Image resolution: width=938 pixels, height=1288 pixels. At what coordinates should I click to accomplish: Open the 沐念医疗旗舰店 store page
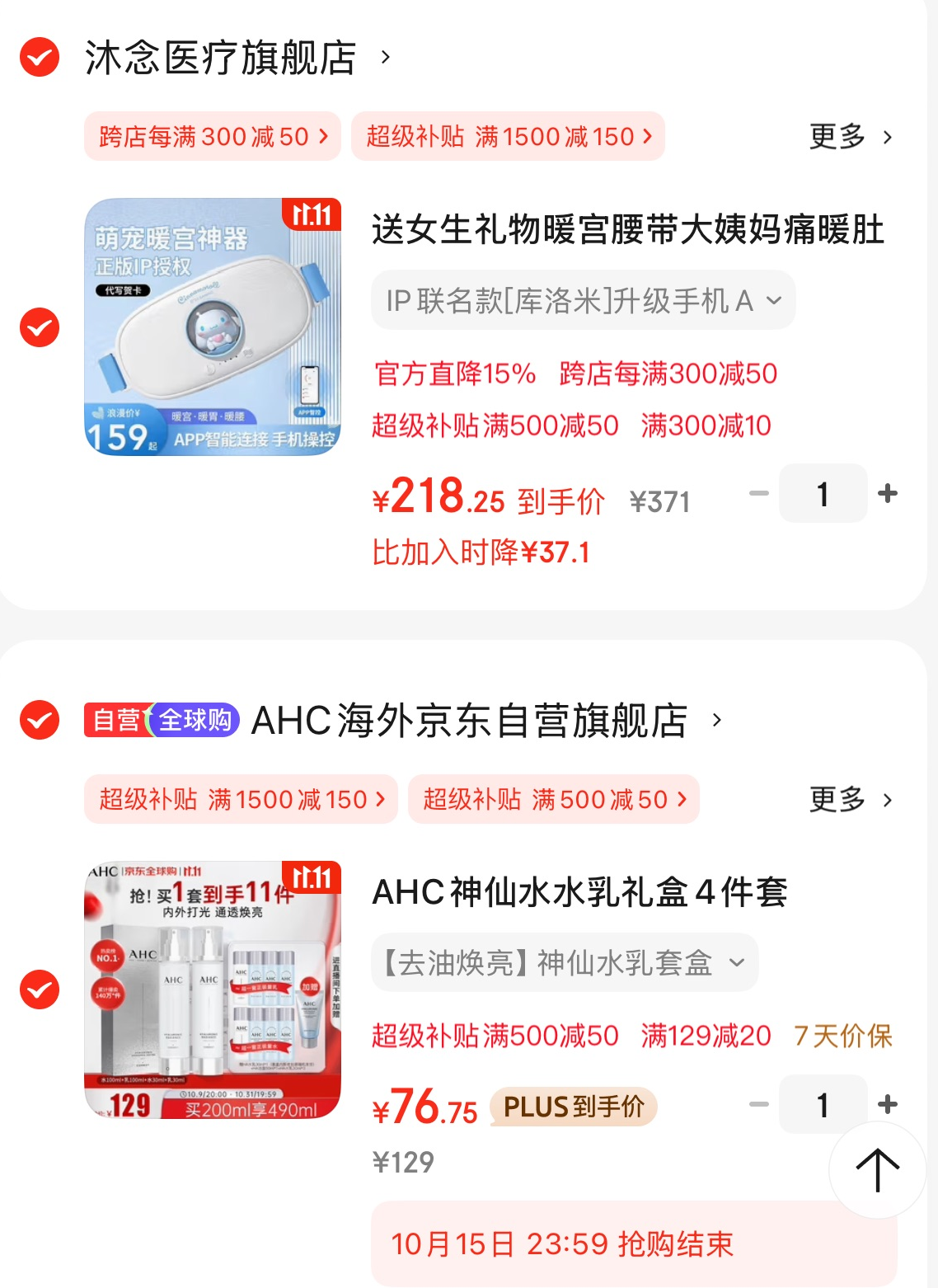tap(223, 58)
